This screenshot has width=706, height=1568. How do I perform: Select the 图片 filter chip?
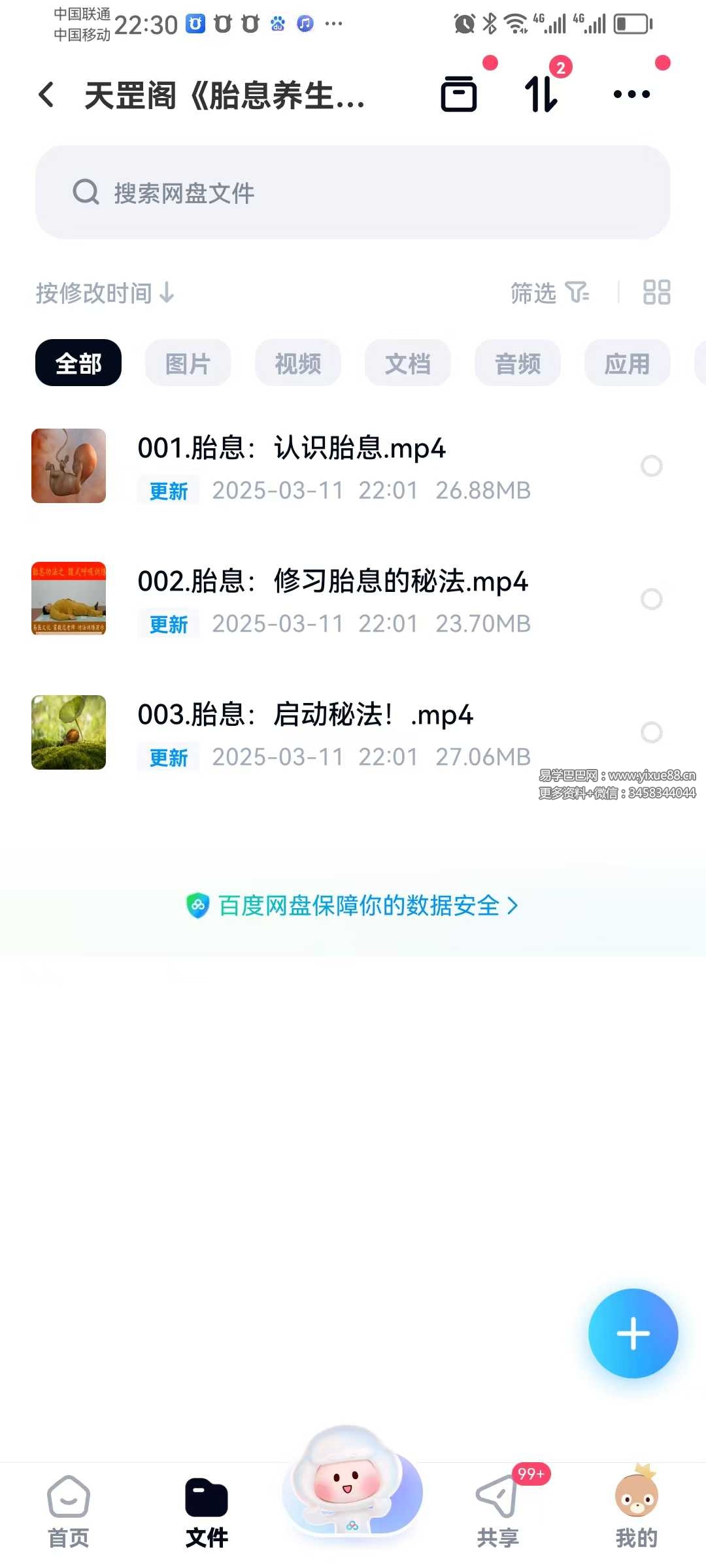[188, 363]
